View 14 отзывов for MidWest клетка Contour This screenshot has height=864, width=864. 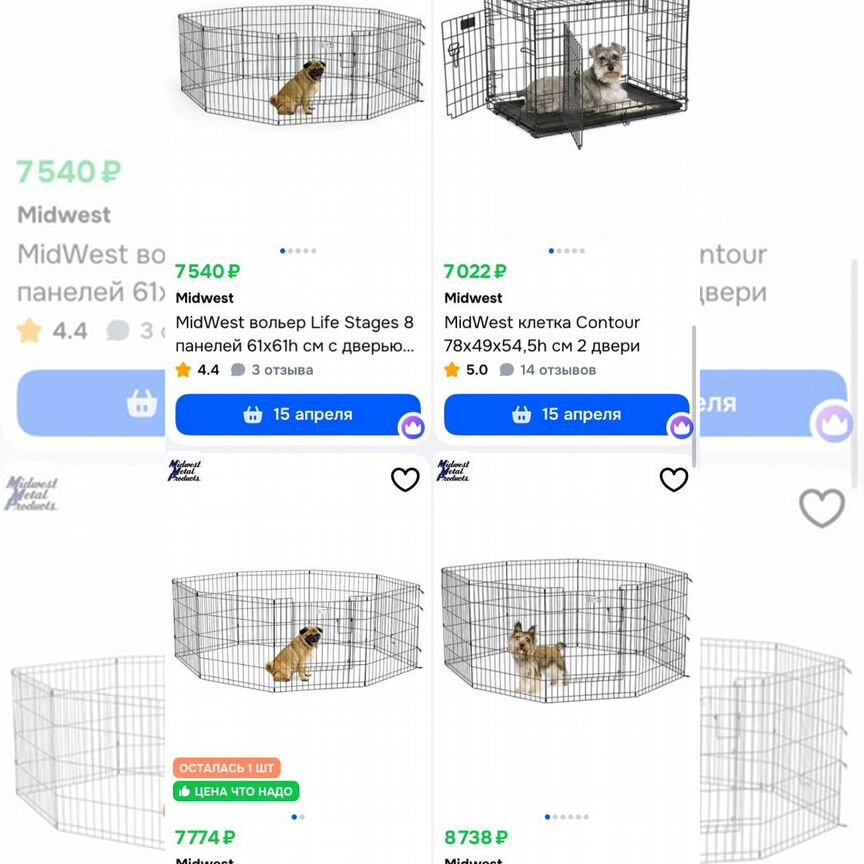tap(557, 370)
